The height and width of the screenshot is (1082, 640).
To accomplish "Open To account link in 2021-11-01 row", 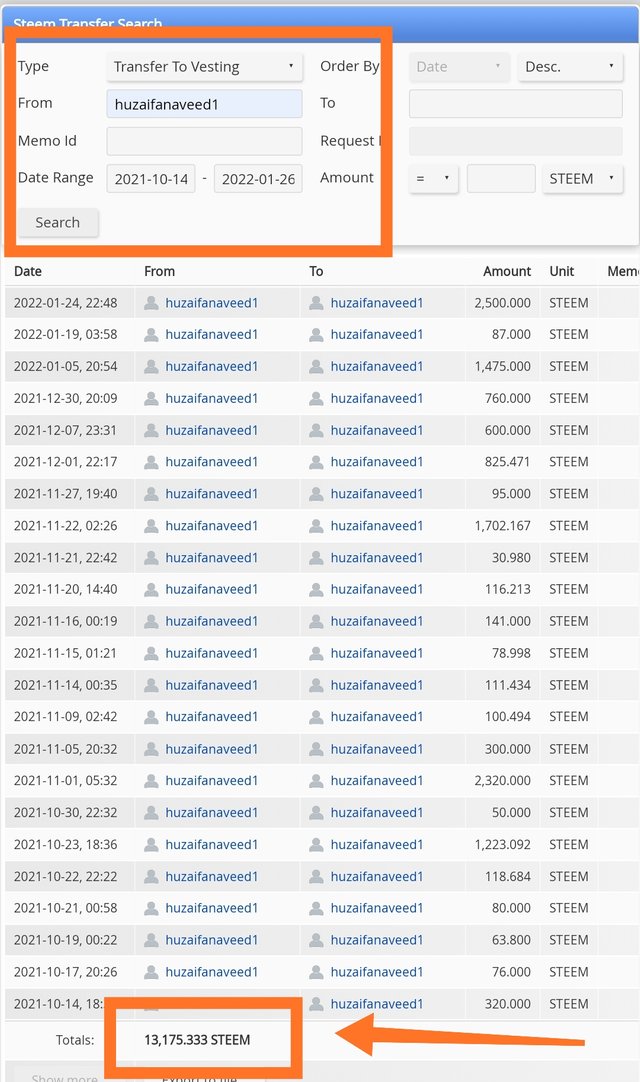I will 377,781.
